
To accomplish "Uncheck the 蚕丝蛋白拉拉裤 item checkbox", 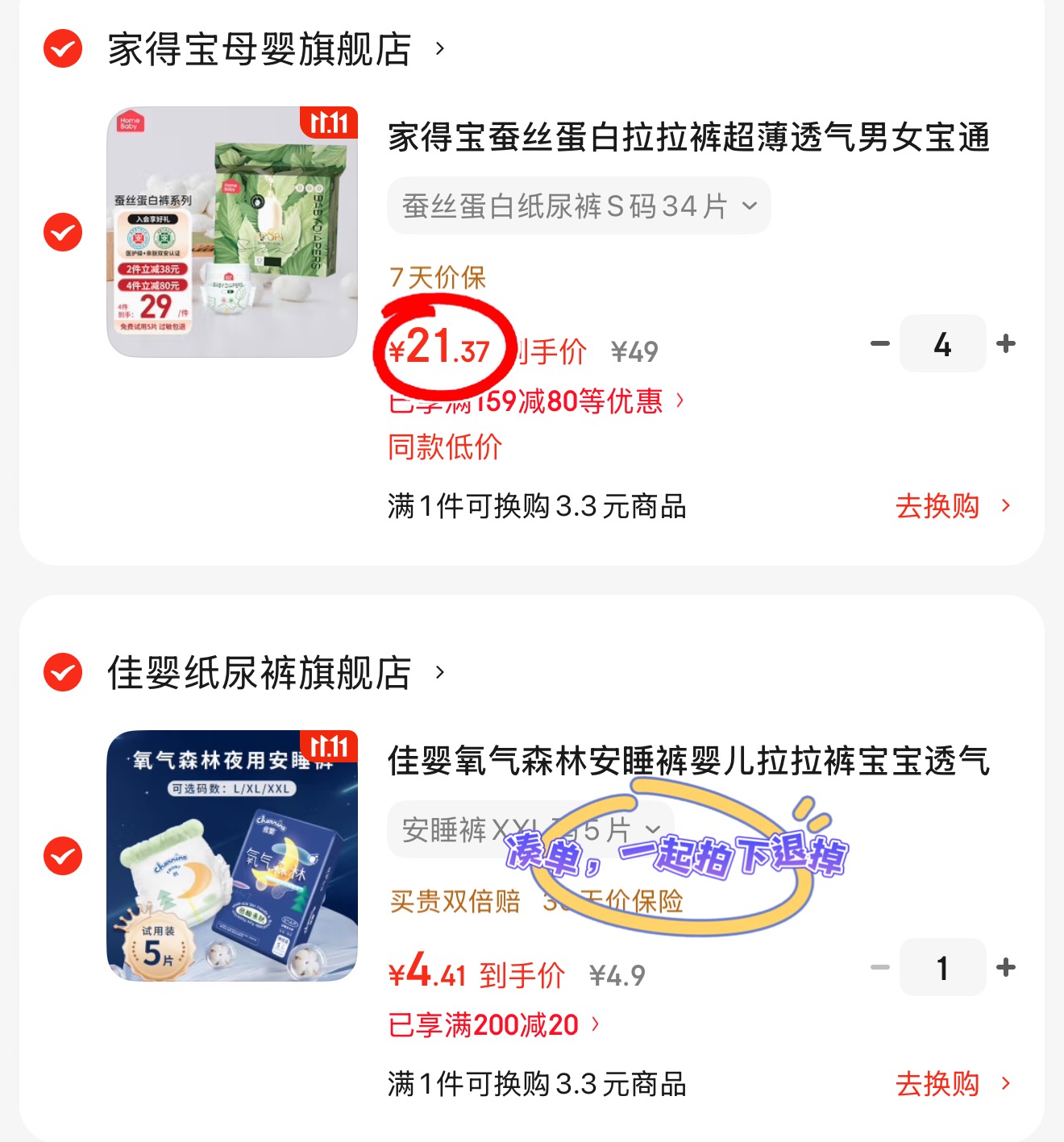I will point(60,234).
